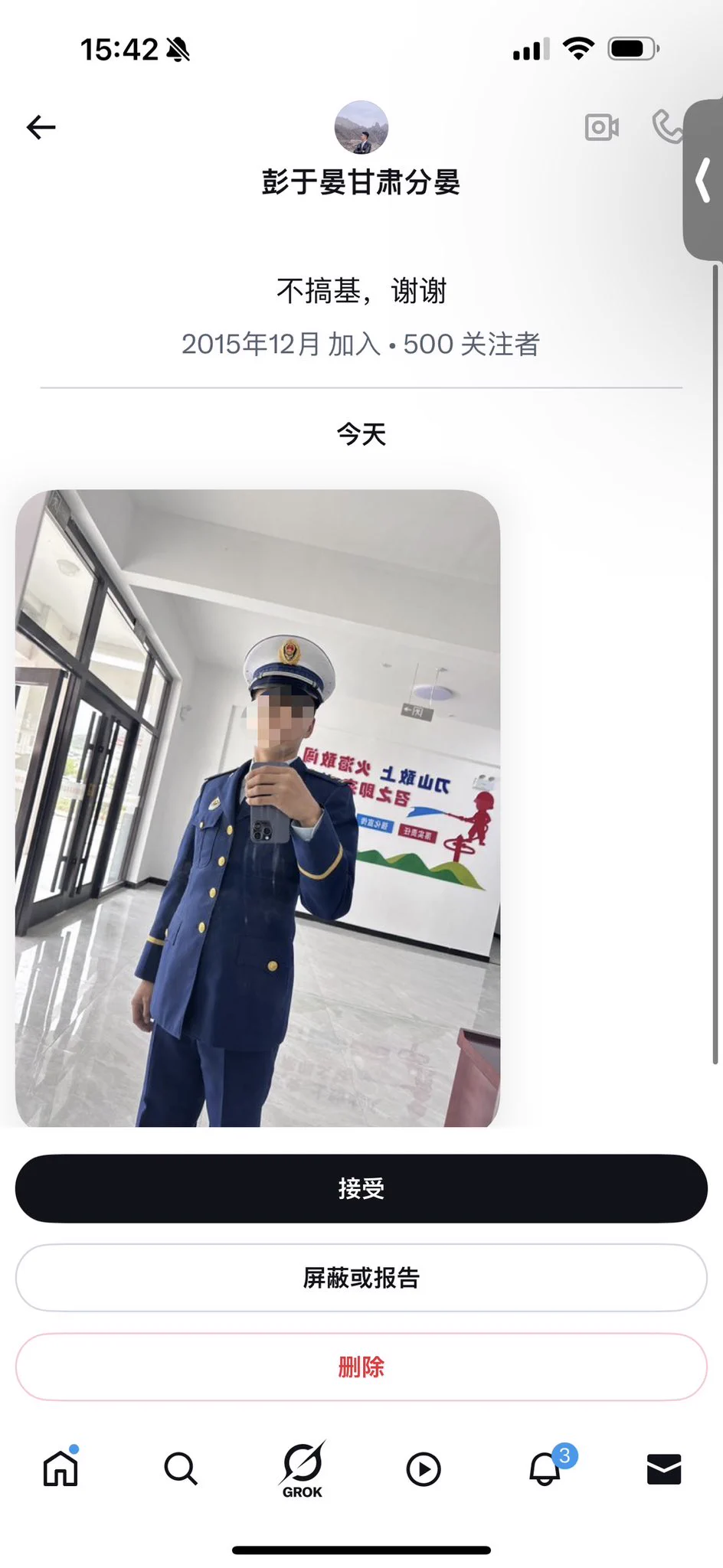Image resolution: width=723 pixels, height=1568 pixels.
Task: Open the notifications bell tab
Action: coord(545,1468)
